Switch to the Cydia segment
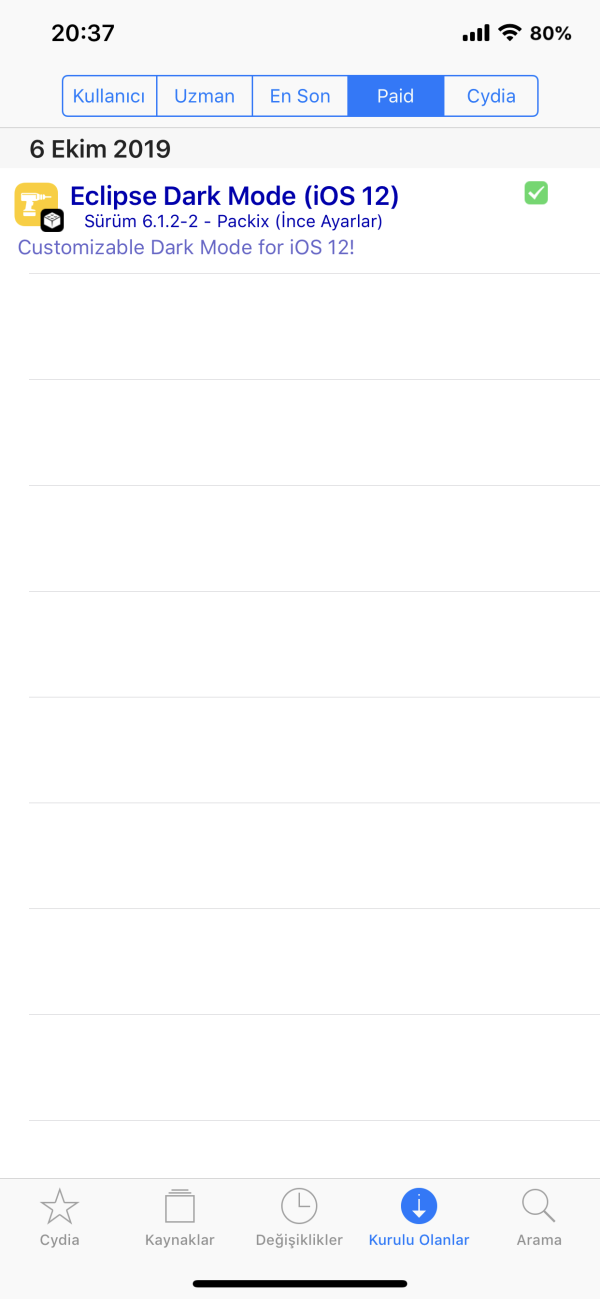The image size is (600, 1299). click(x=491, y=96)
